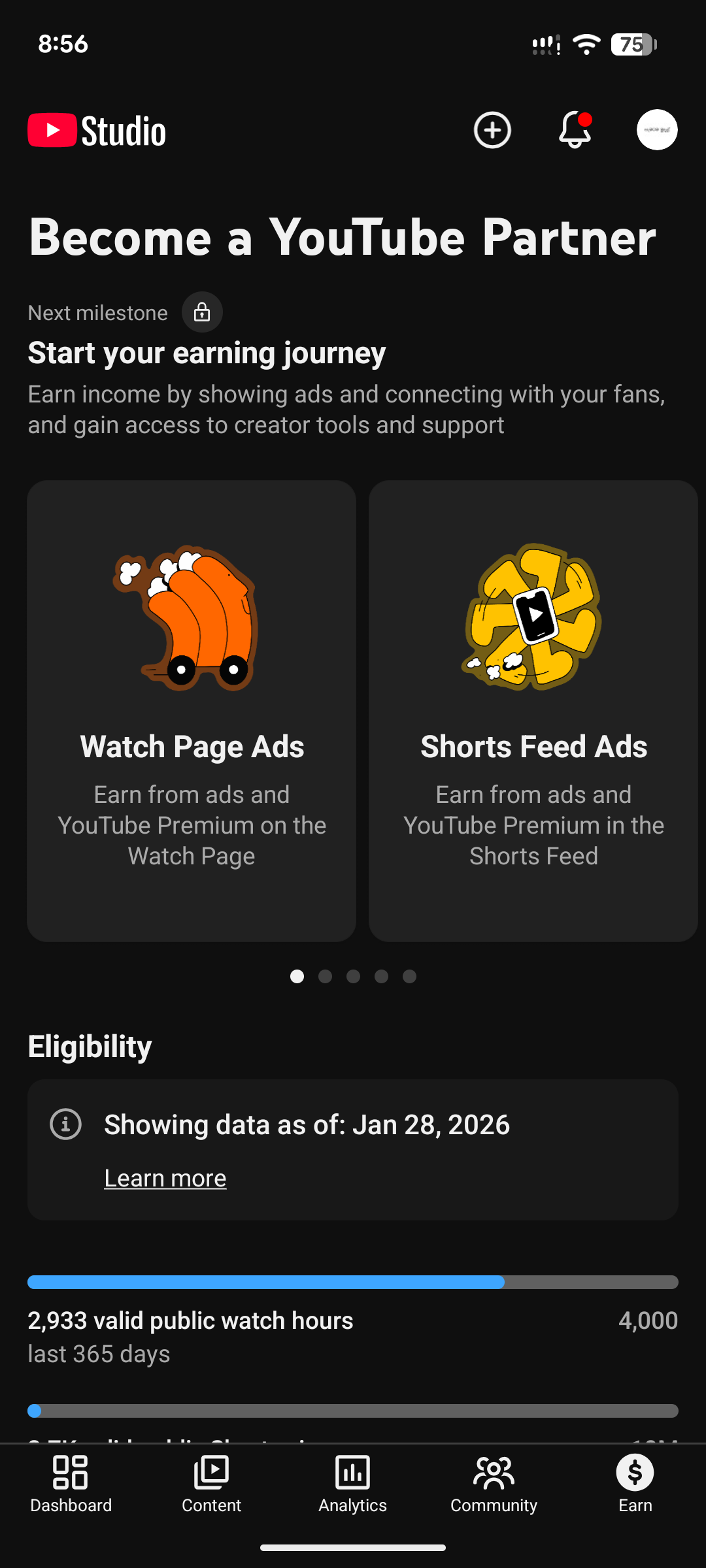Open the Shorts Feed Ads card
Viewport: 706px width, 1568px height.
pos(533,711)
